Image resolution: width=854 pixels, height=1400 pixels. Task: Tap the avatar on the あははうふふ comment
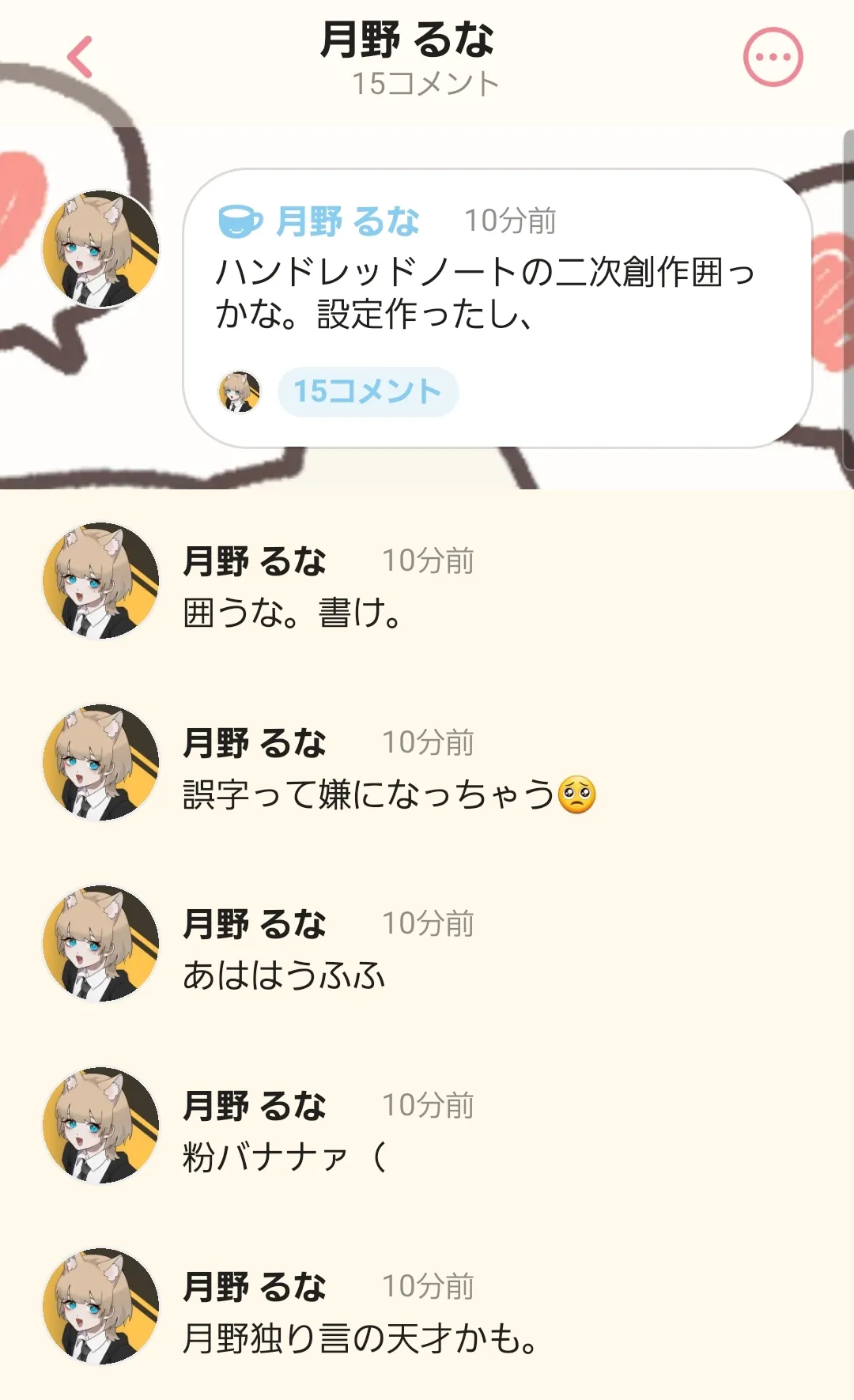[100, 944]
